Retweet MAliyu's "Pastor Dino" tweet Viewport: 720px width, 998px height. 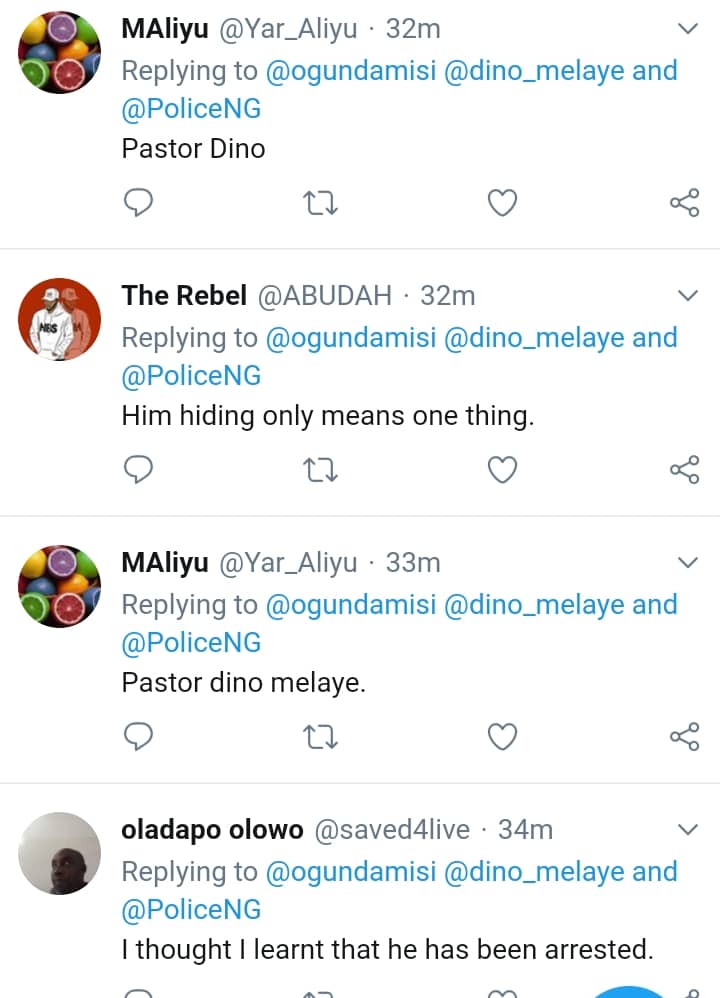coord(320,204)
